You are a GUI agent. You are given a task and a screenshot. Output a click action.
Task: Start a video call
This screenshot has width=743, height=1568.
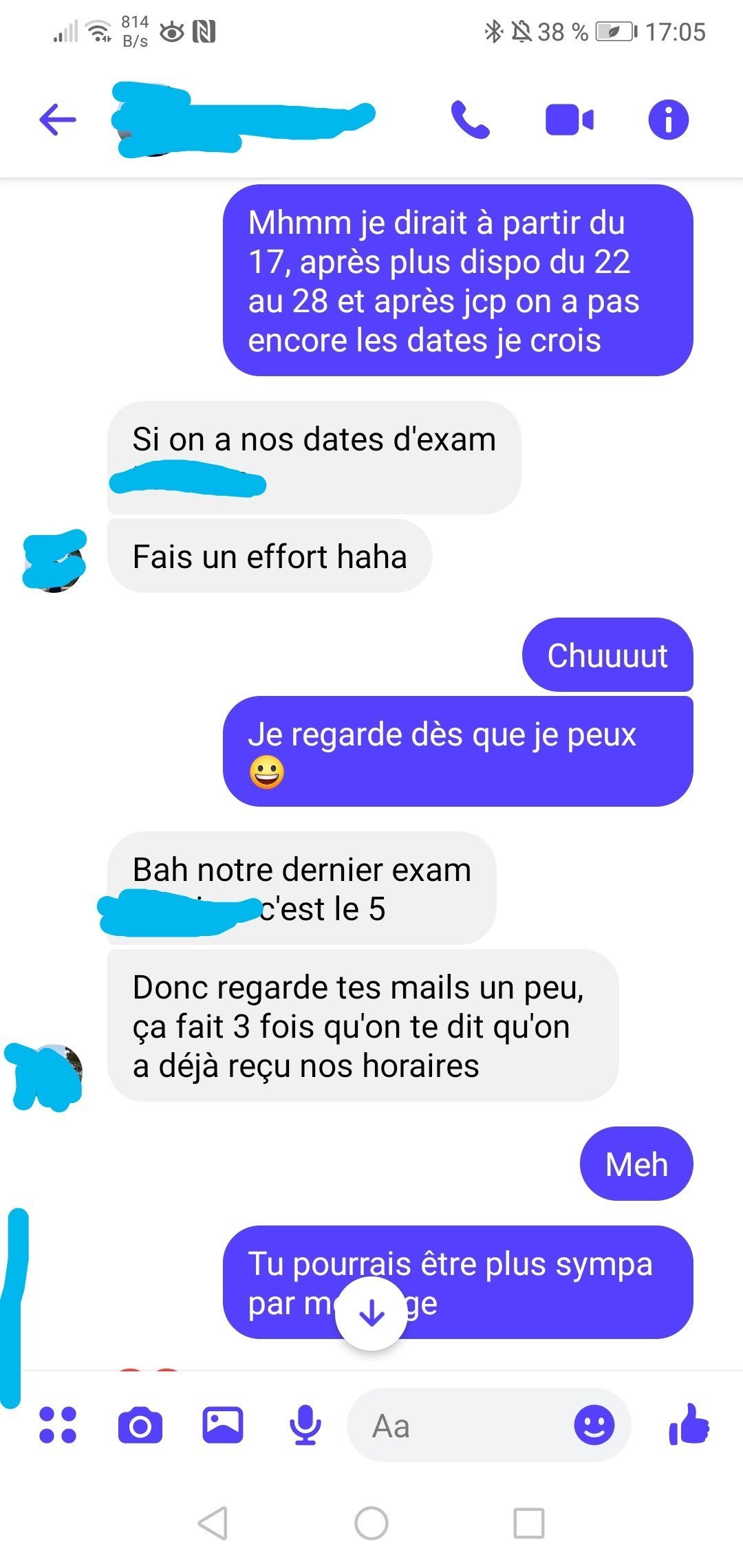[569, 120]
